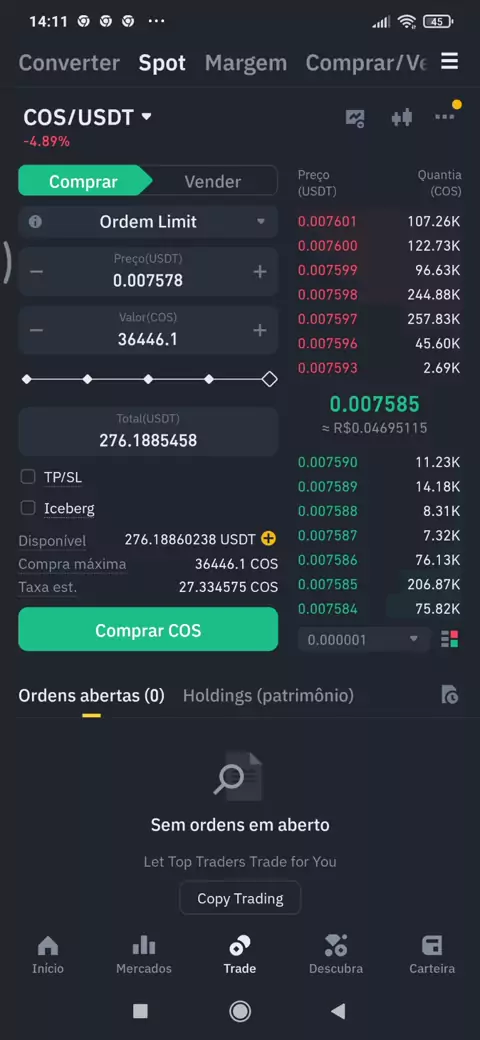The height and width of the screenshot is (1040, 480).
Task: Expand the Ordem Limit order type dropdown
Action: [x=148, y=222]
